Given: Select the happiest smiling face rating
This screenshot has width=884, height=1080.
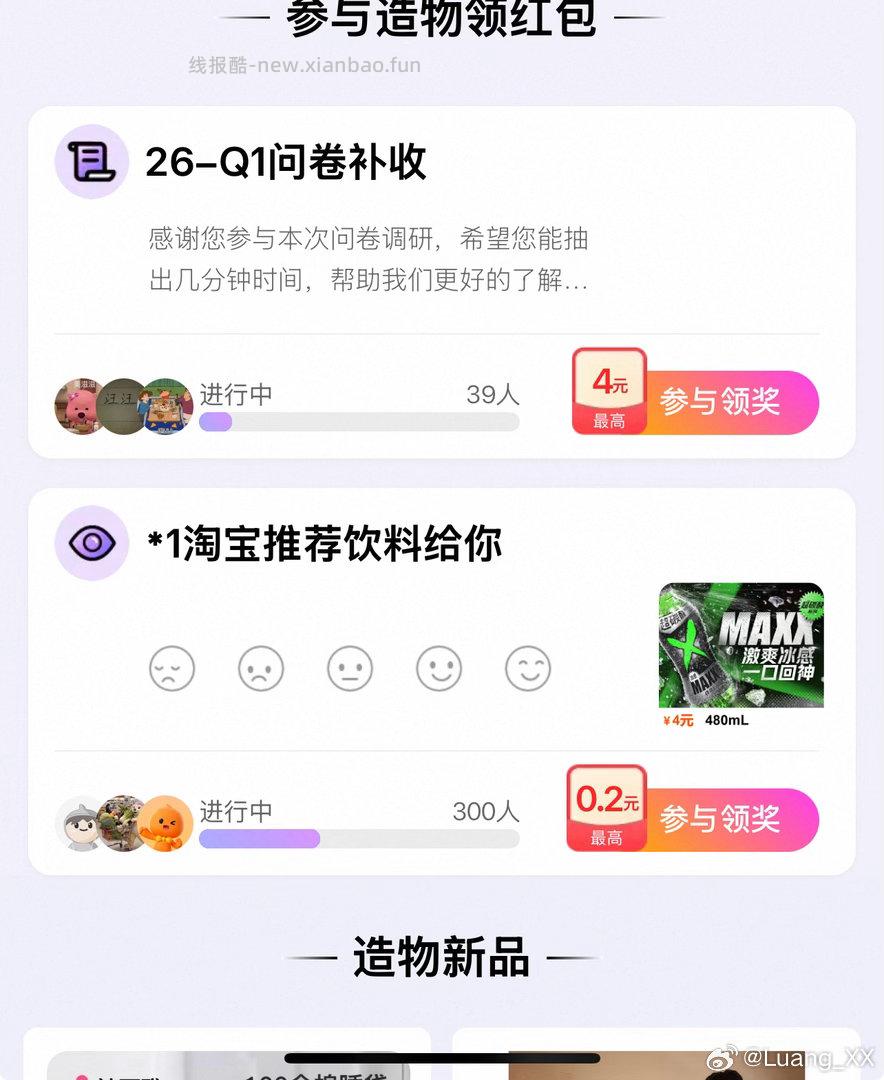Looking at the screenshot, I should pos(528,668).
